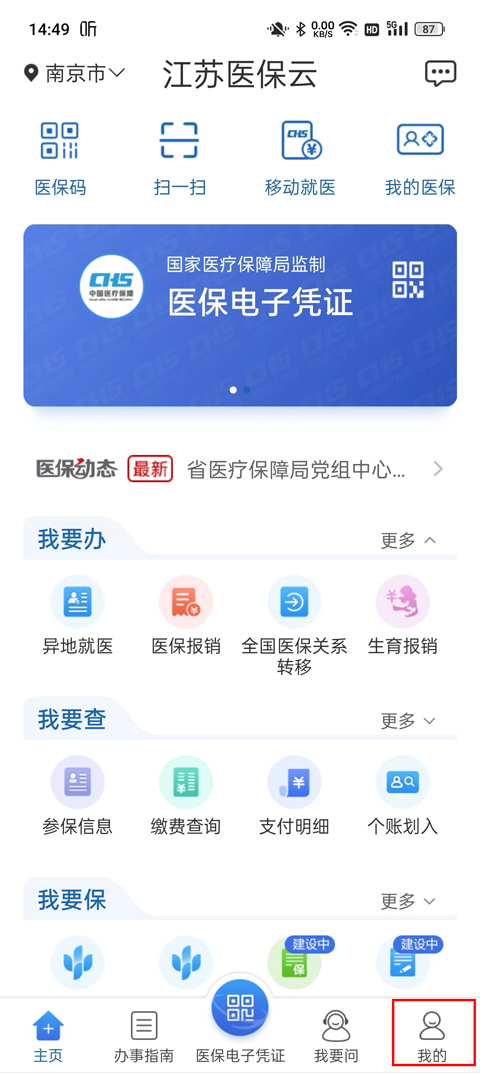
Task: Switch to the 我的 tab
Action: [x=433, y=1036]
